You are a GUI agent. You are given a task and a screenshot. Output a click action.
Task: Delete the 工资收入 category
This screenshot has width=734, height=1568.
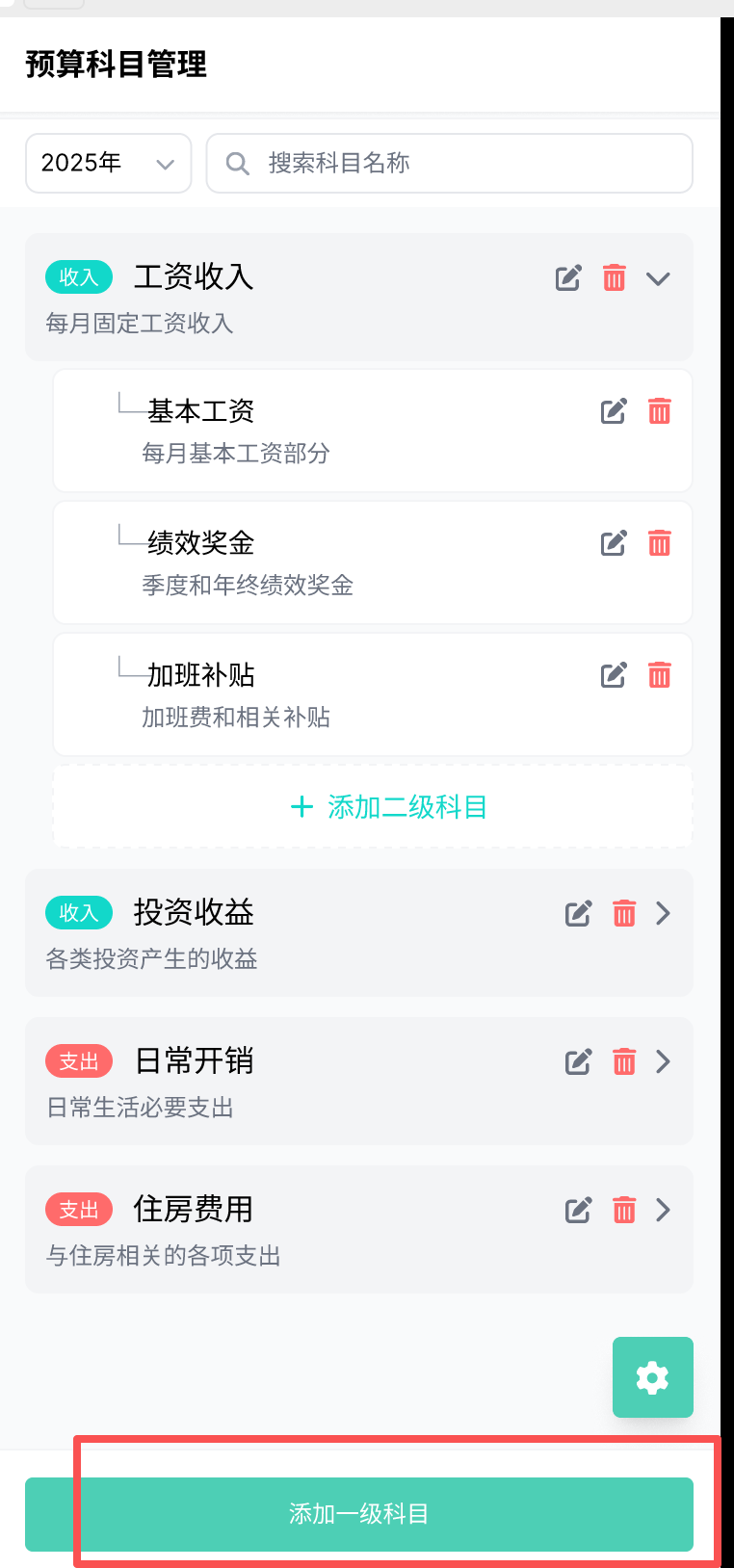614,278
